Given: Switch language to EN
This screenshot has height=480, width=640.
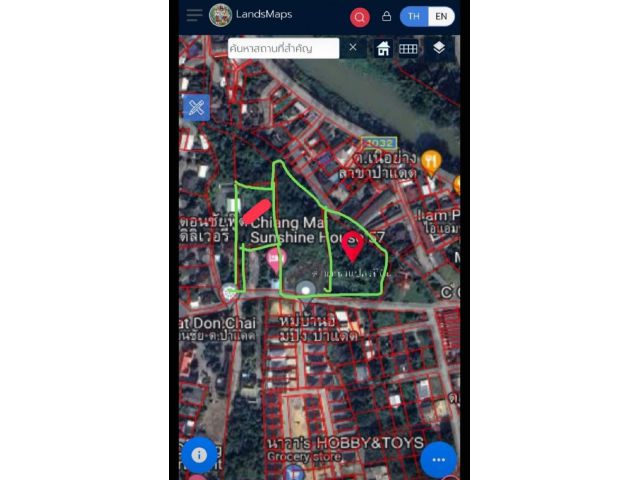Looking at the screenshot, I should [x=441, y=17].
